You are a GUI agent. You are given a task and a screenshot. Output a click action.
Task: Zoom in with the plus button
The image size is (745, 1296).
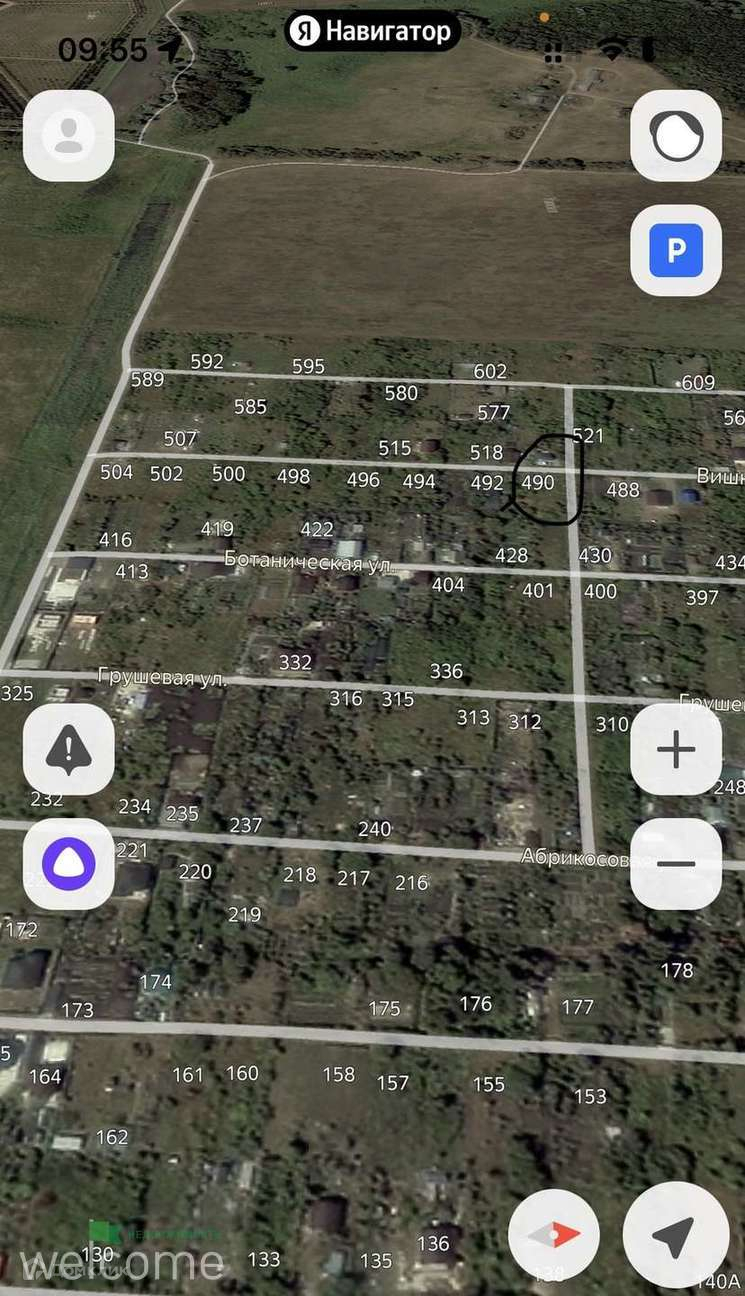[x=676, y=749]
